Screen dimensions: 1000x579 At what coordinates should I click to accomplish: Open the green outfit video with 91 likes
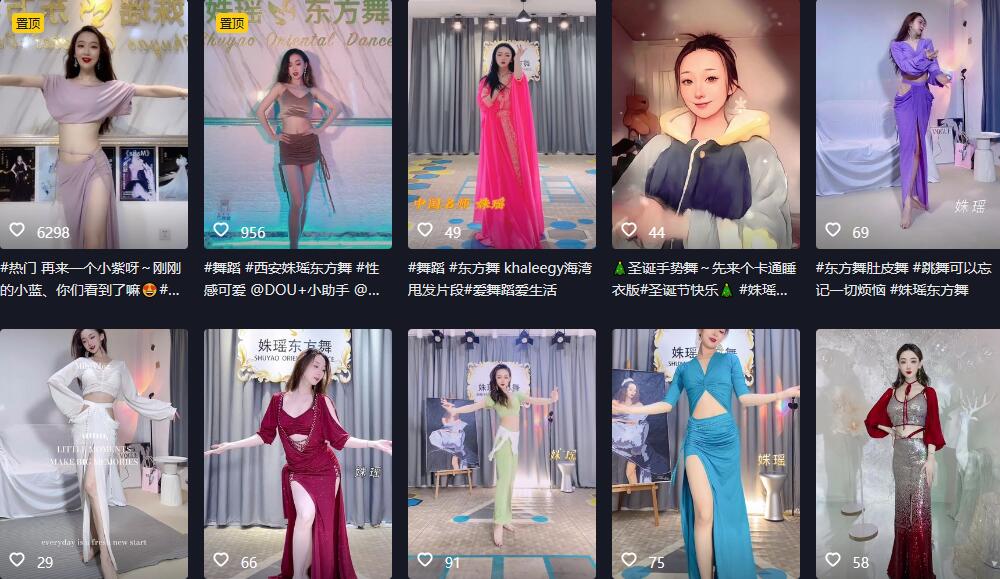click(x=502, y=453)
